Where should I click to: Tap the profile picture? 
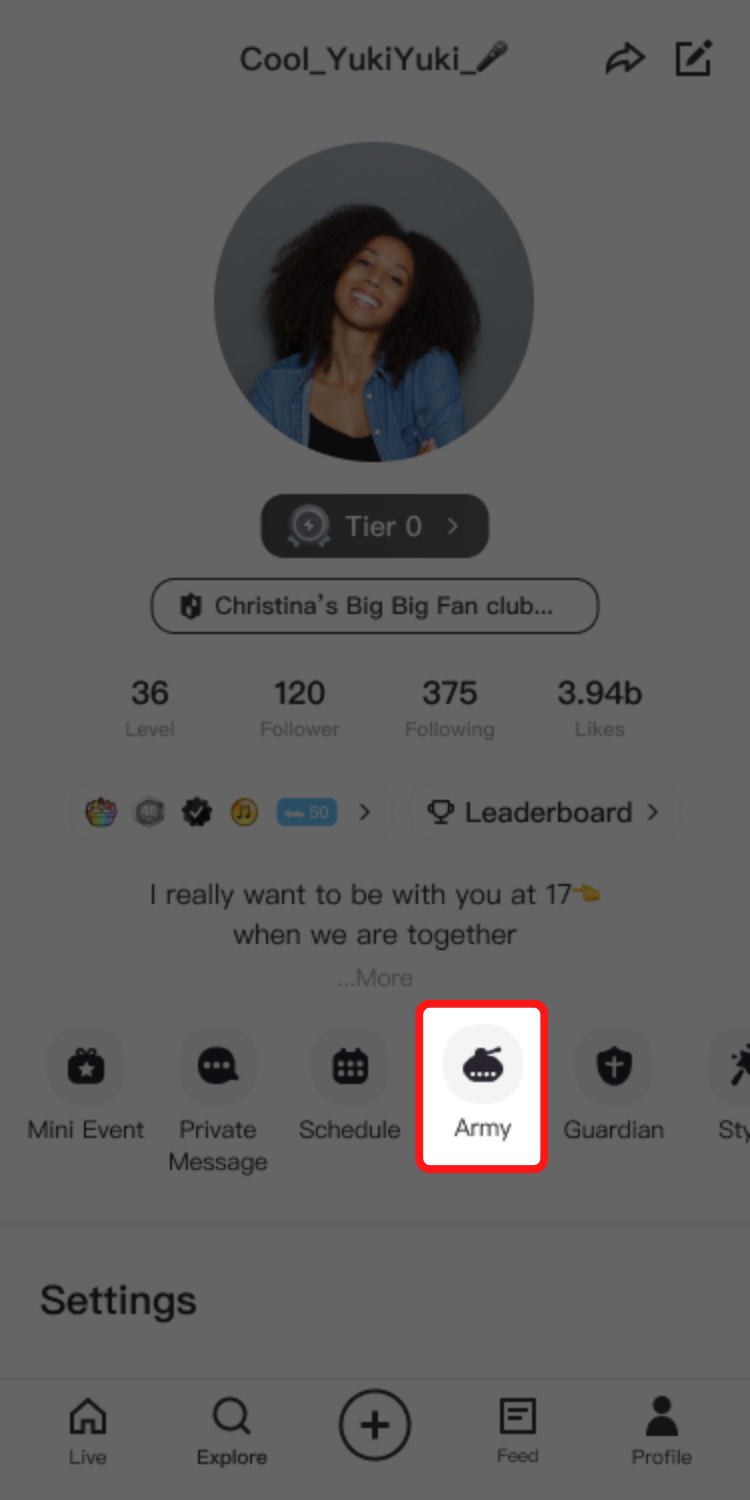374,302
